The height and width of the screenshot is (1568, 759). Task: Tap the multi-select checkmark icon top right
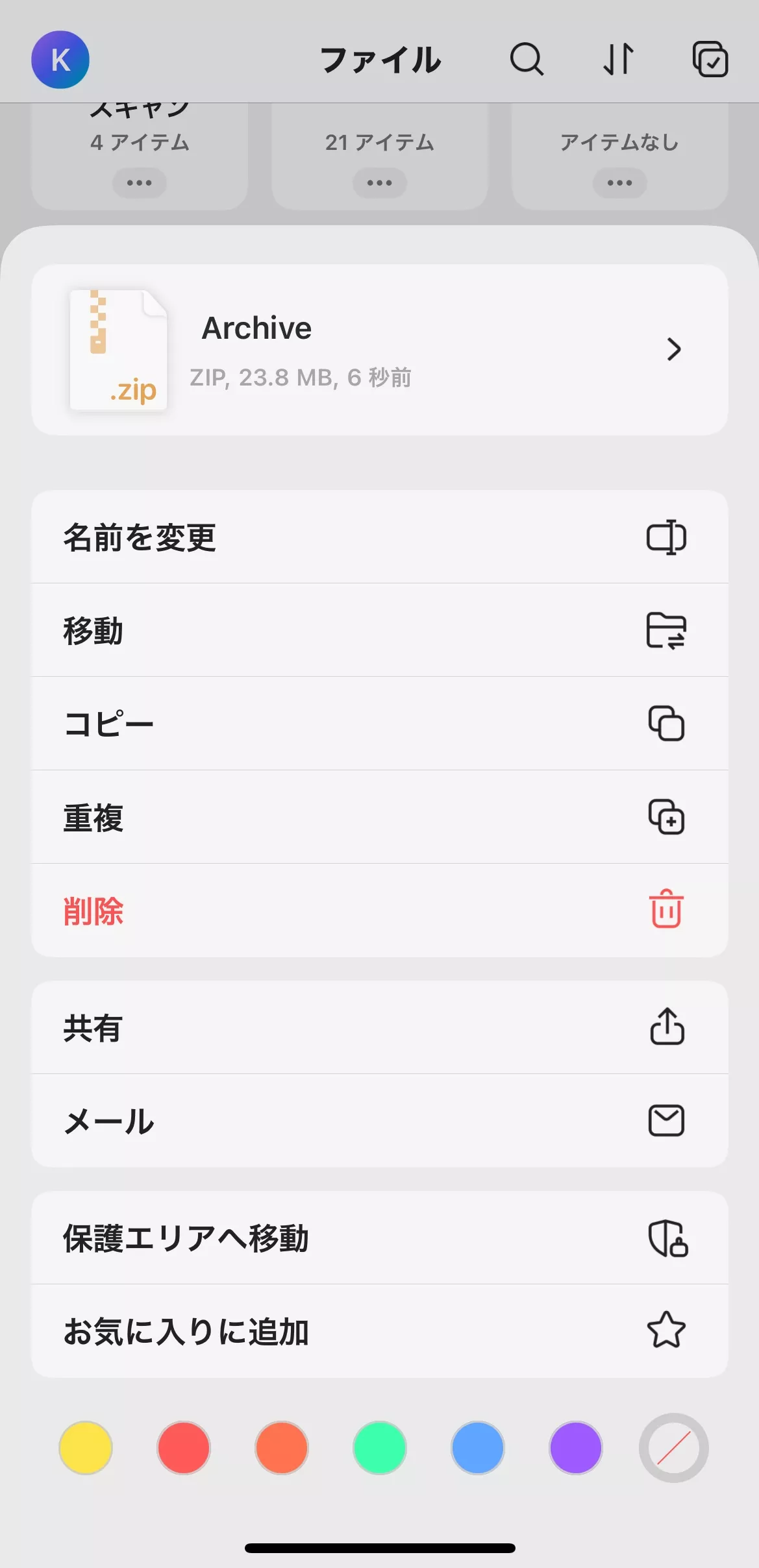(x=710, y=60)
